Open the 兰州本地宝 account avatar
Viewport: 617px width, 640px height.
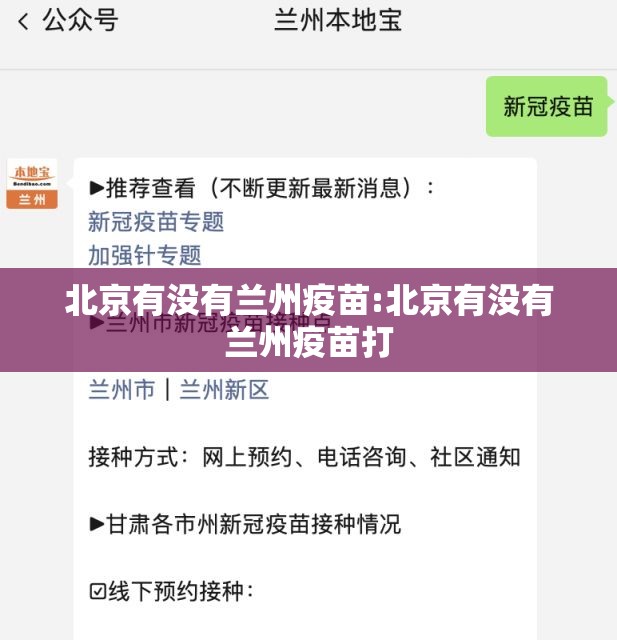pos(32,183)
